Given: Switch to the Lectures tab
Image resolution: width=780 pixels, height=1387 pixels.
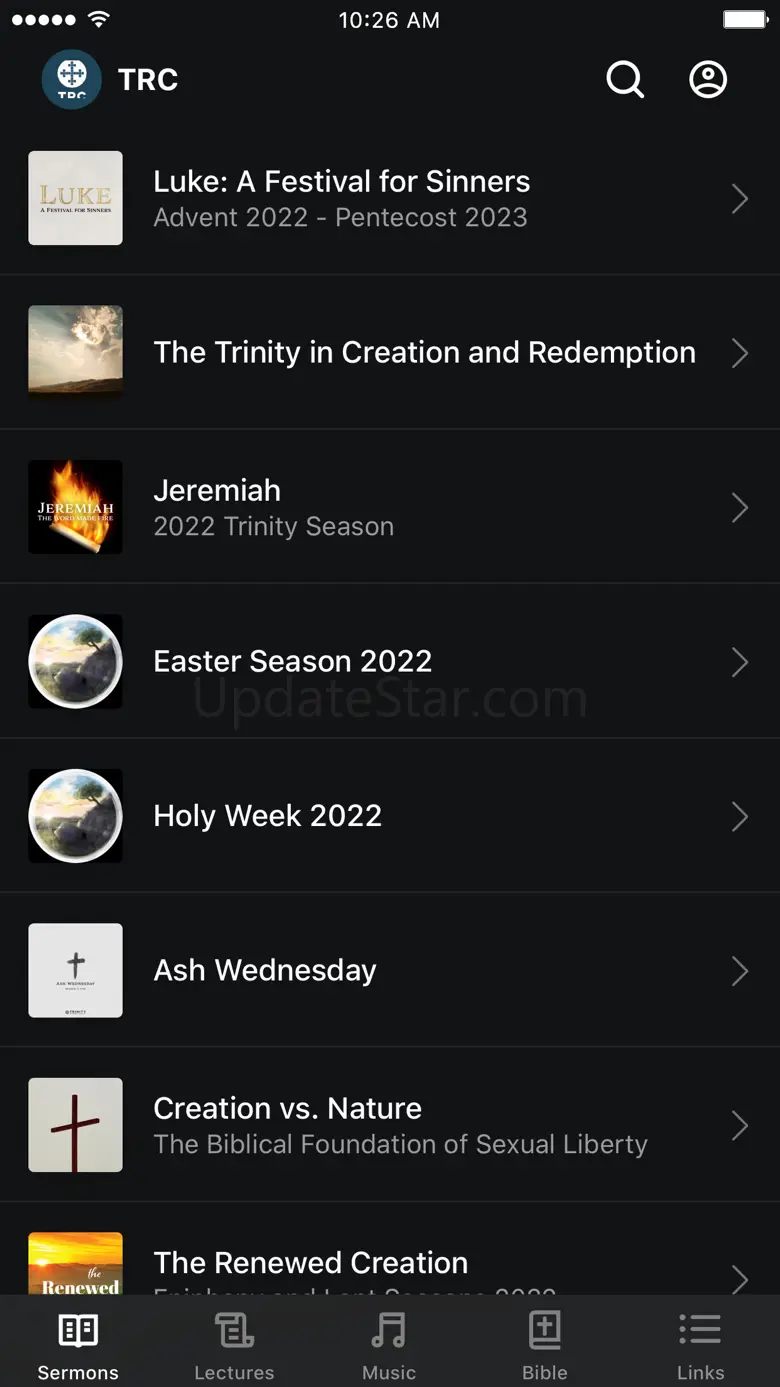Looking at the screenshot, I should coord(234,1345).
